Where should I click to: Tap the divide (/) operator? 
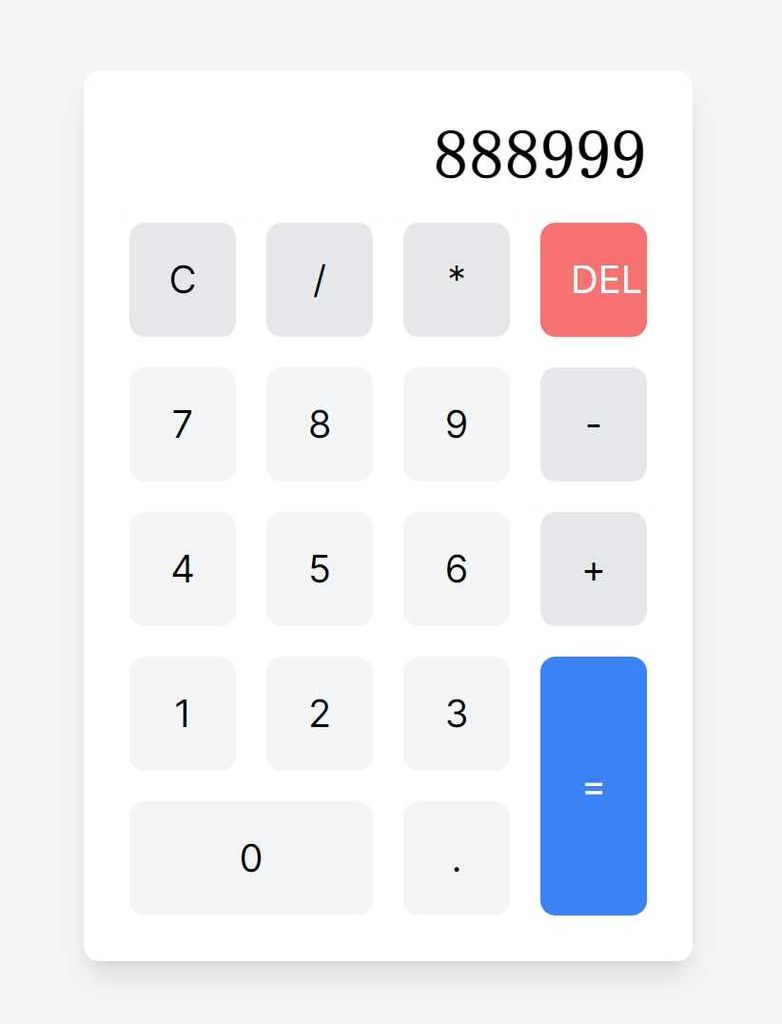tap(319, 280)
